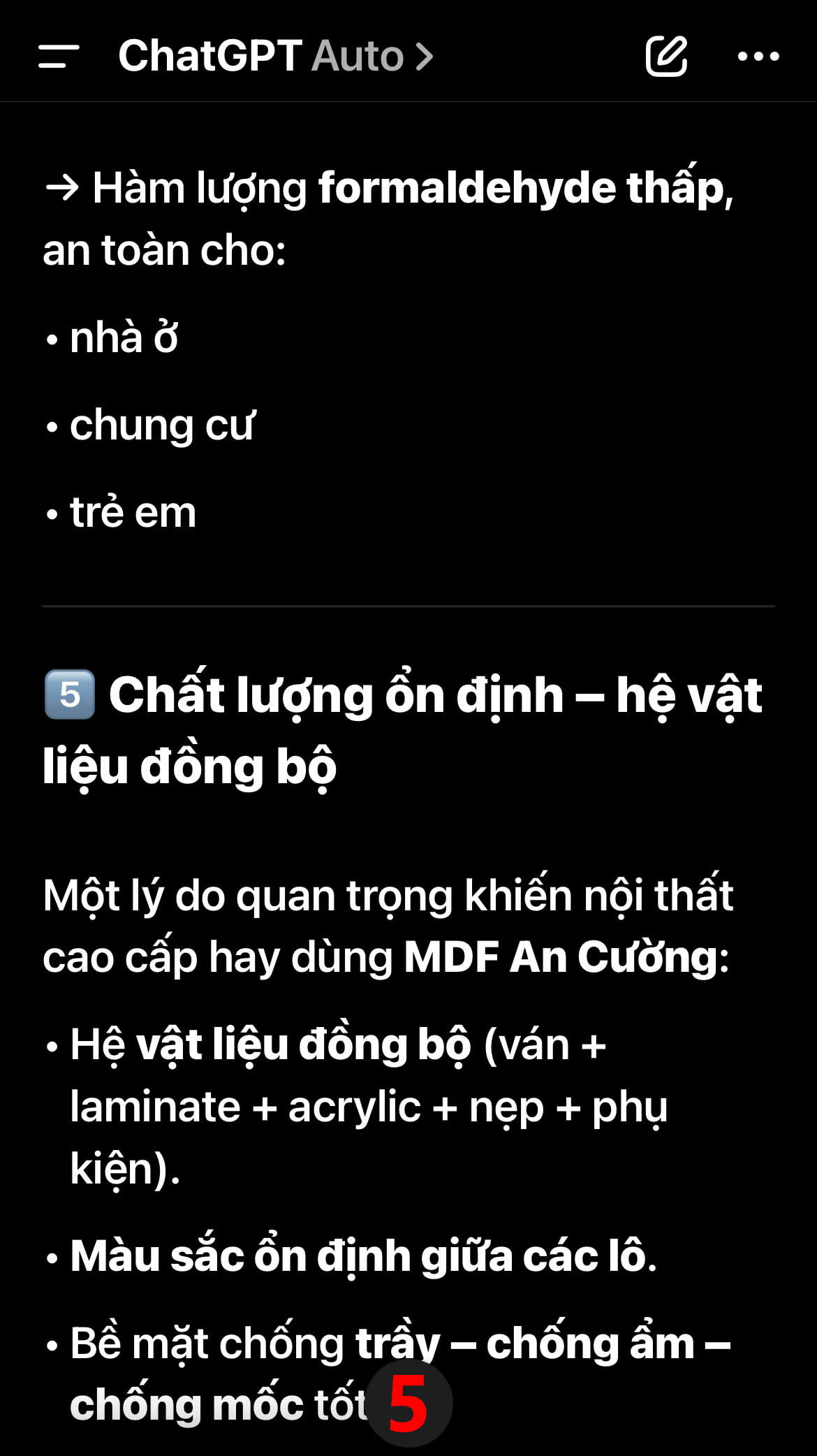Open the sidebar menu
817x1456 pixels.
pyautogui.click(x=59, y=56)
